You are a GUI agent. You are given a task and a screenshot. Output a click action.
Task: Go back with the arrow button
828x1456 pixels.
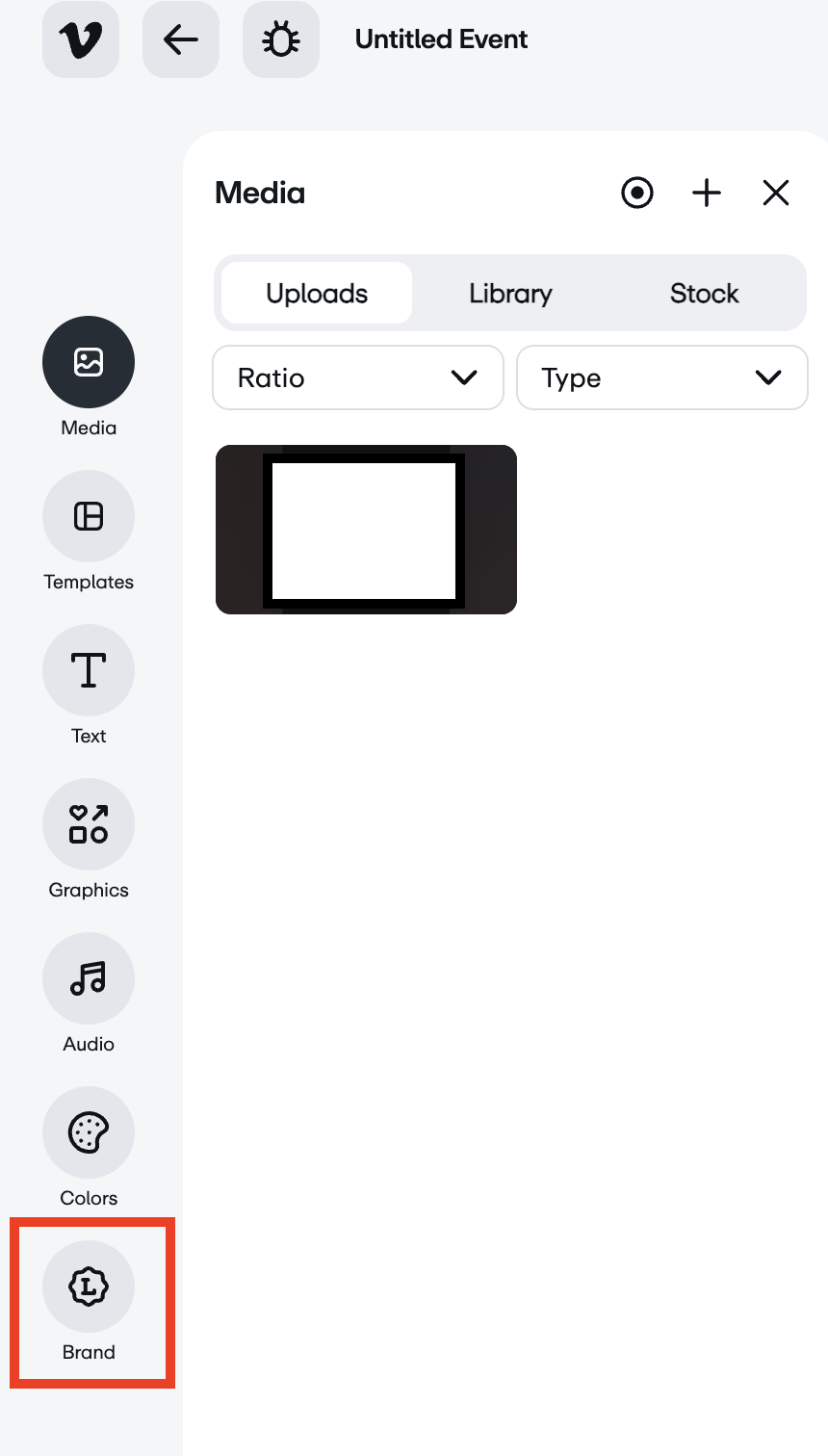181,39
